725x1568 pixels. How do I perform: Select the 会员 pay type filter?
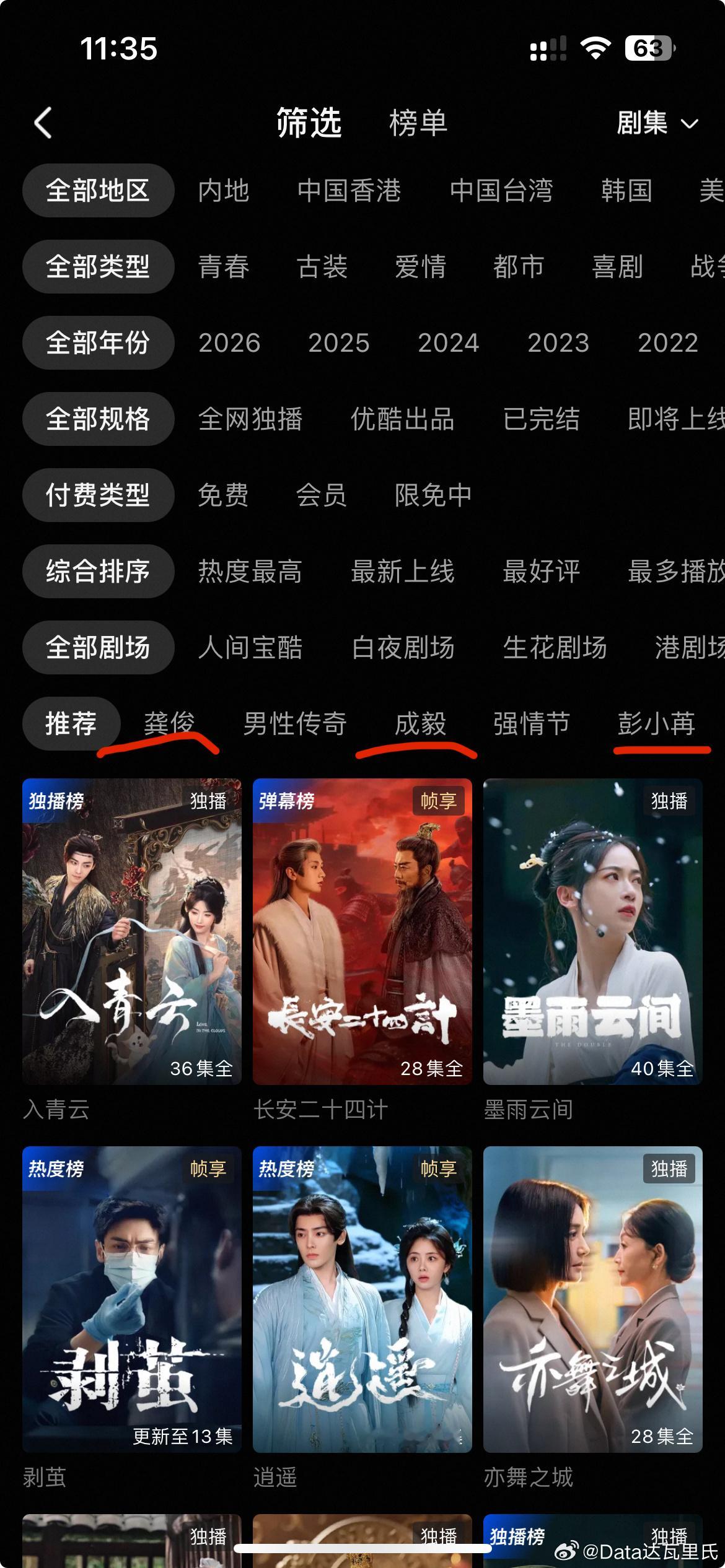pyautogui.click(x=321, y=495)
